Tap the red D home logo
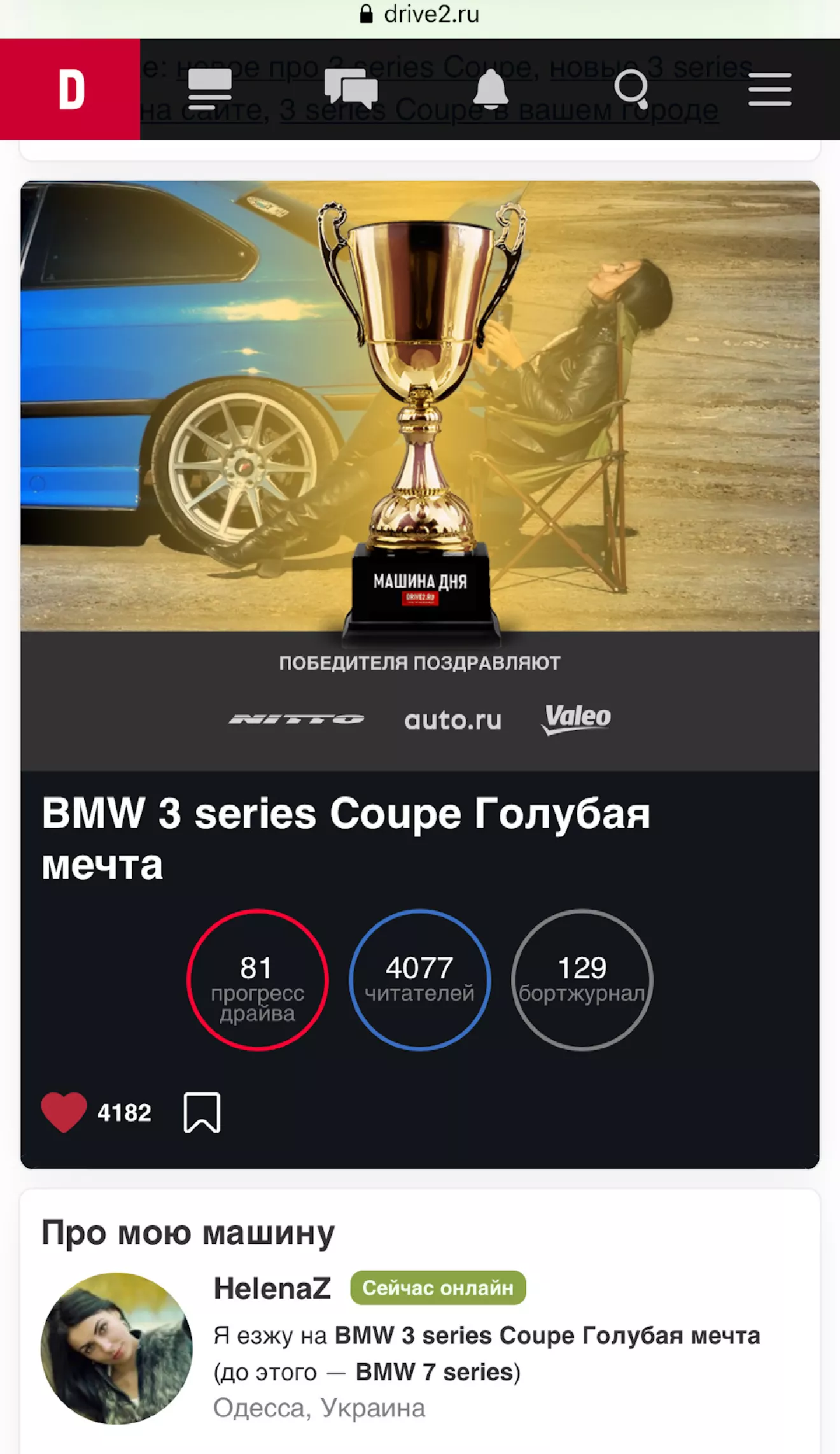 click(70, 89)
